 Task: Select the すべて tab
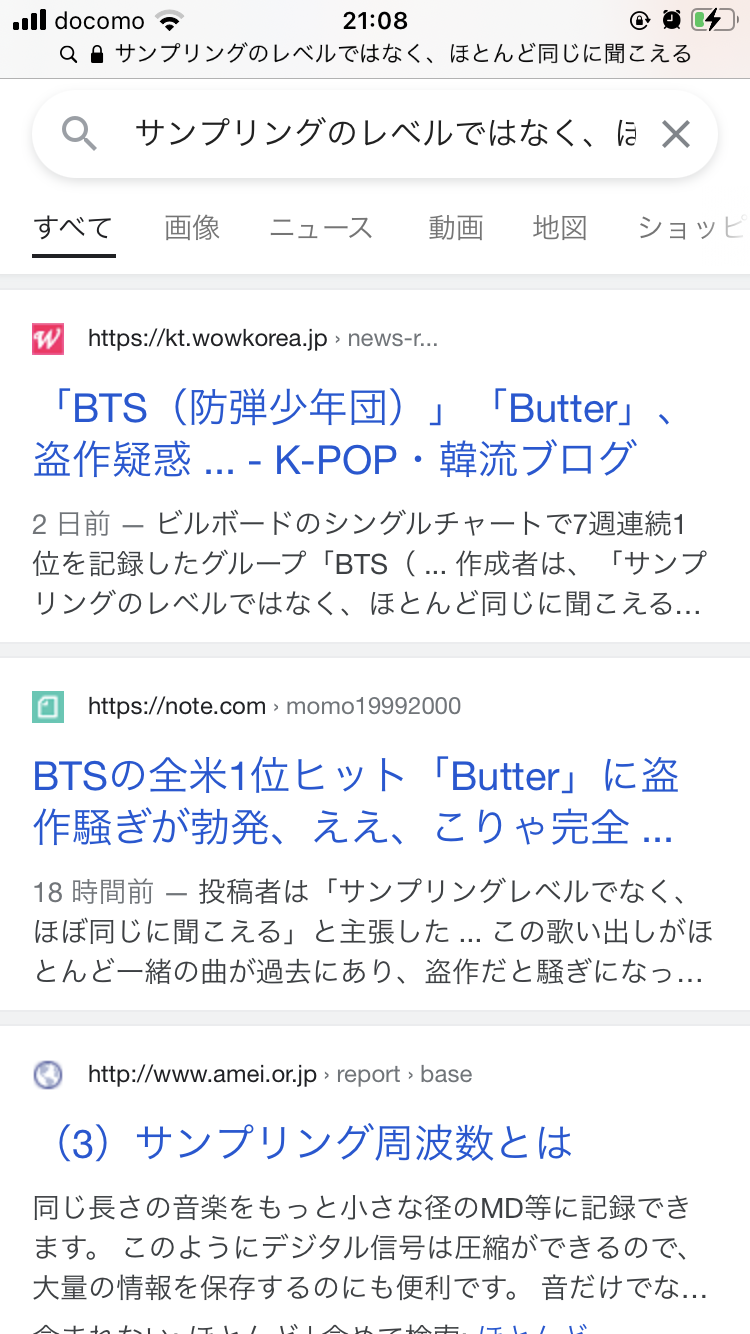(x=73, y=228)
